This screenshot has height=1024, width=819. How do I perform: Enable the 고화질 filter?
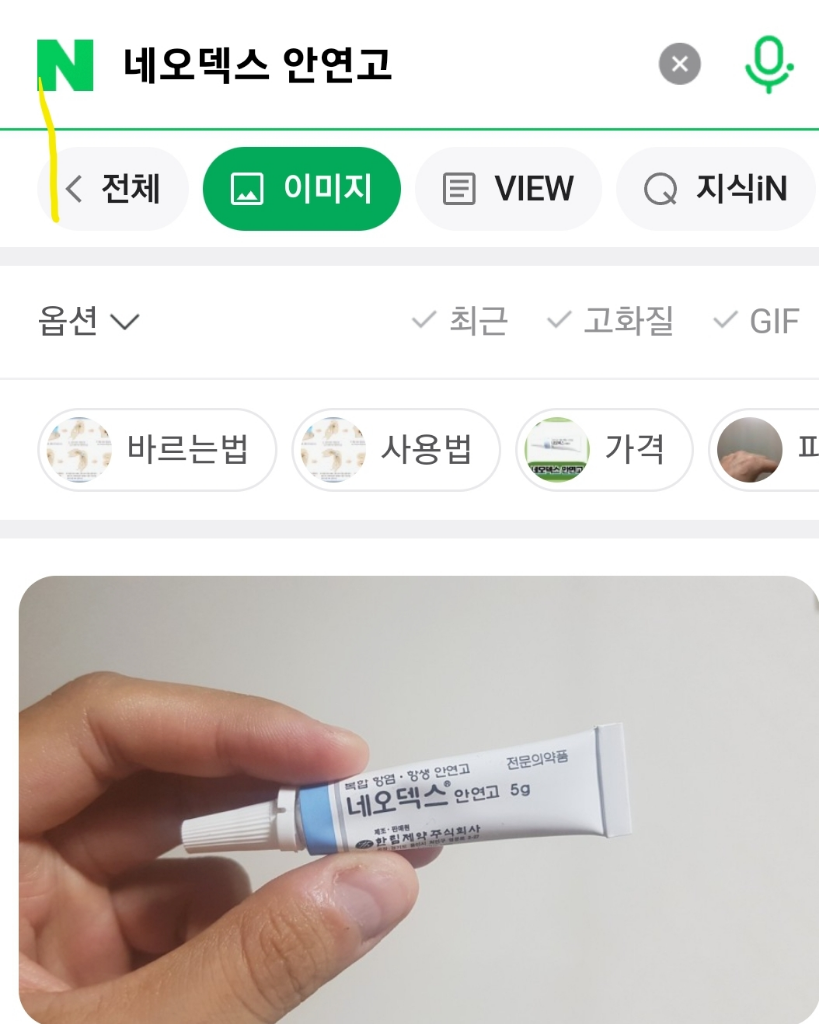pyautogui.click(x=610, y=321)
